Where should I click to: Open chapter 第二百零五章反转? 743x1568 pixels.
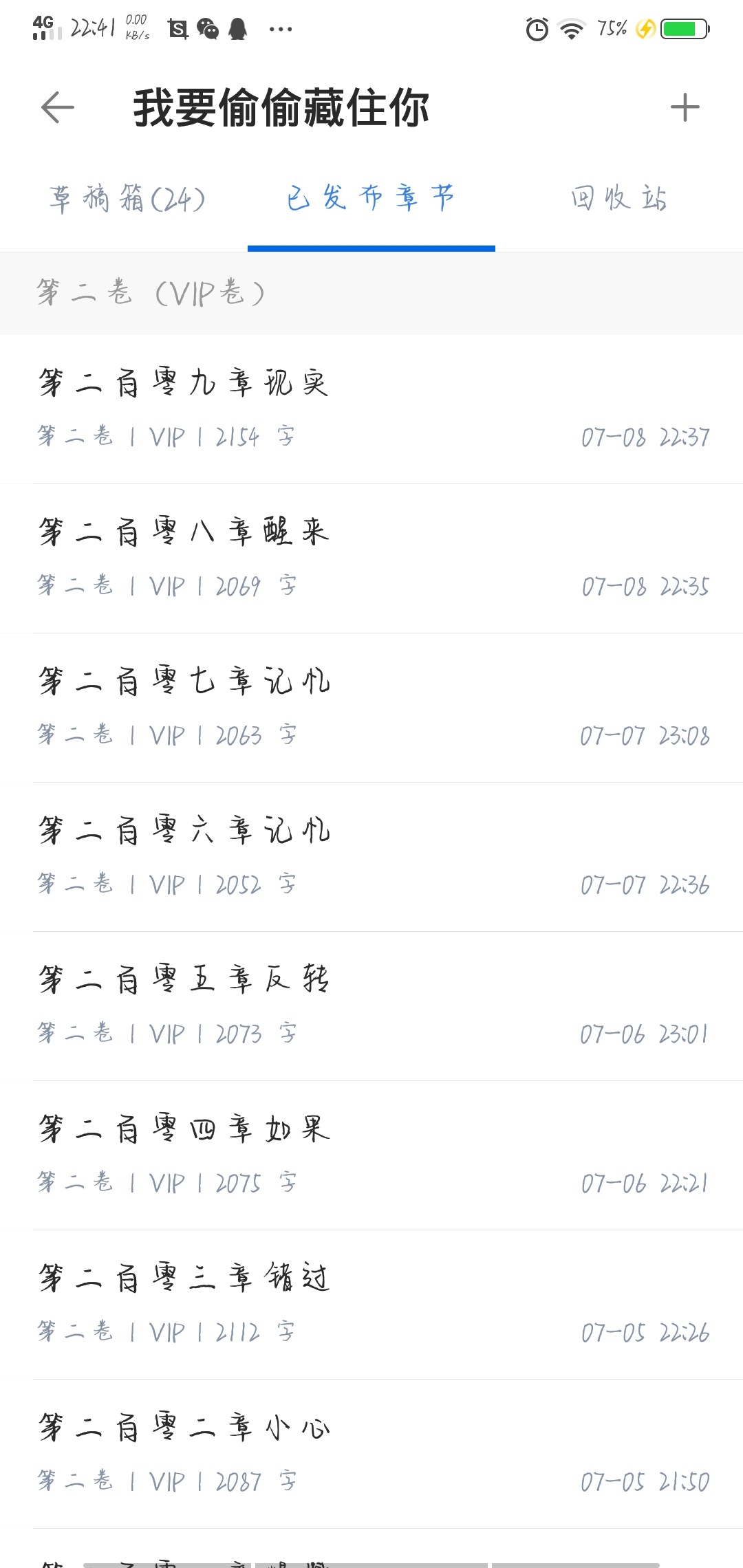pyautogui.click(x=371, y=1006)
